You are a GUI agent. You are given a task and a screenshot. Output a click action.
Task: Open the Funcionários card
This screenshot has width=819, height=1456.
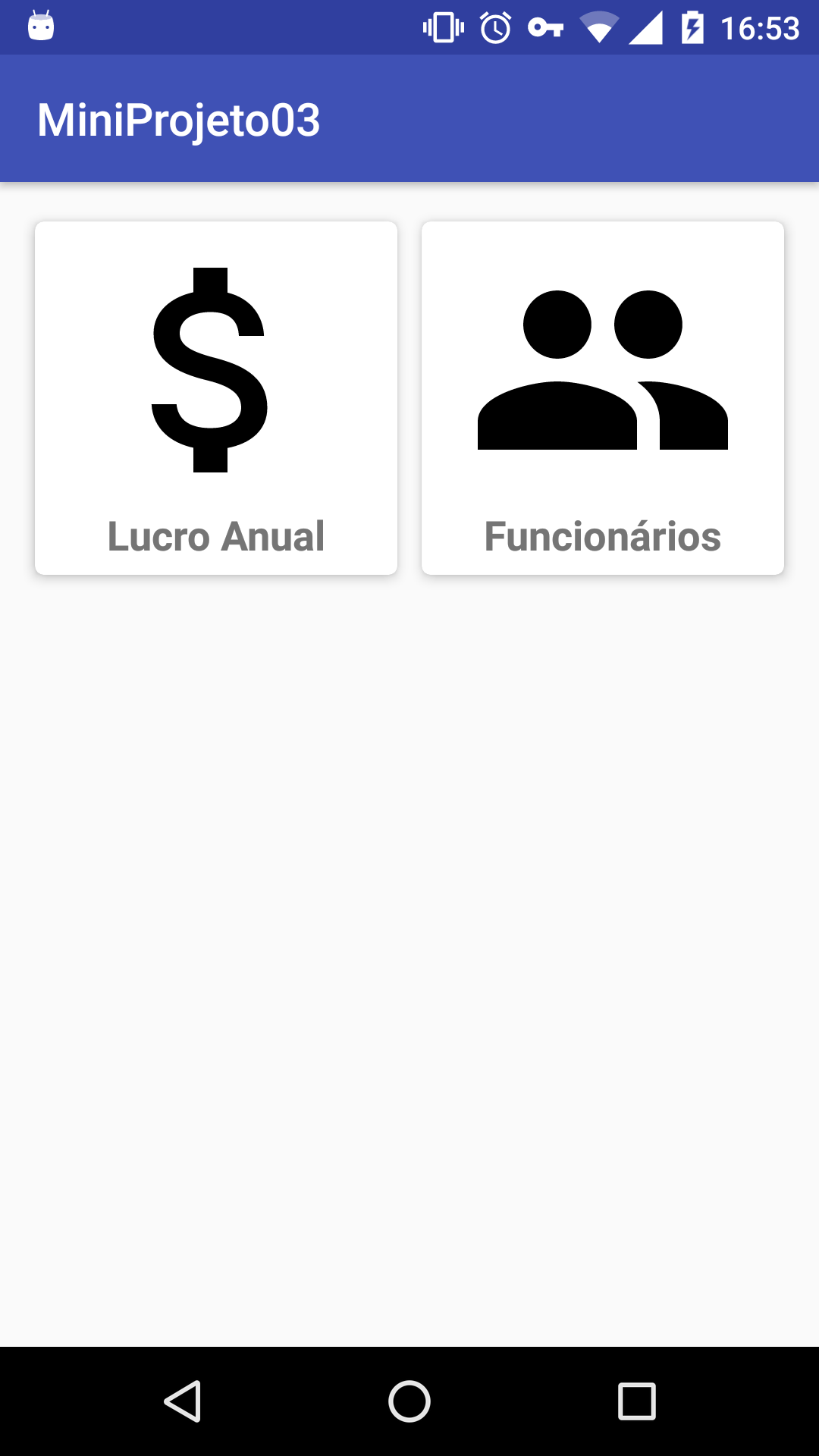(x=603, y=398)
